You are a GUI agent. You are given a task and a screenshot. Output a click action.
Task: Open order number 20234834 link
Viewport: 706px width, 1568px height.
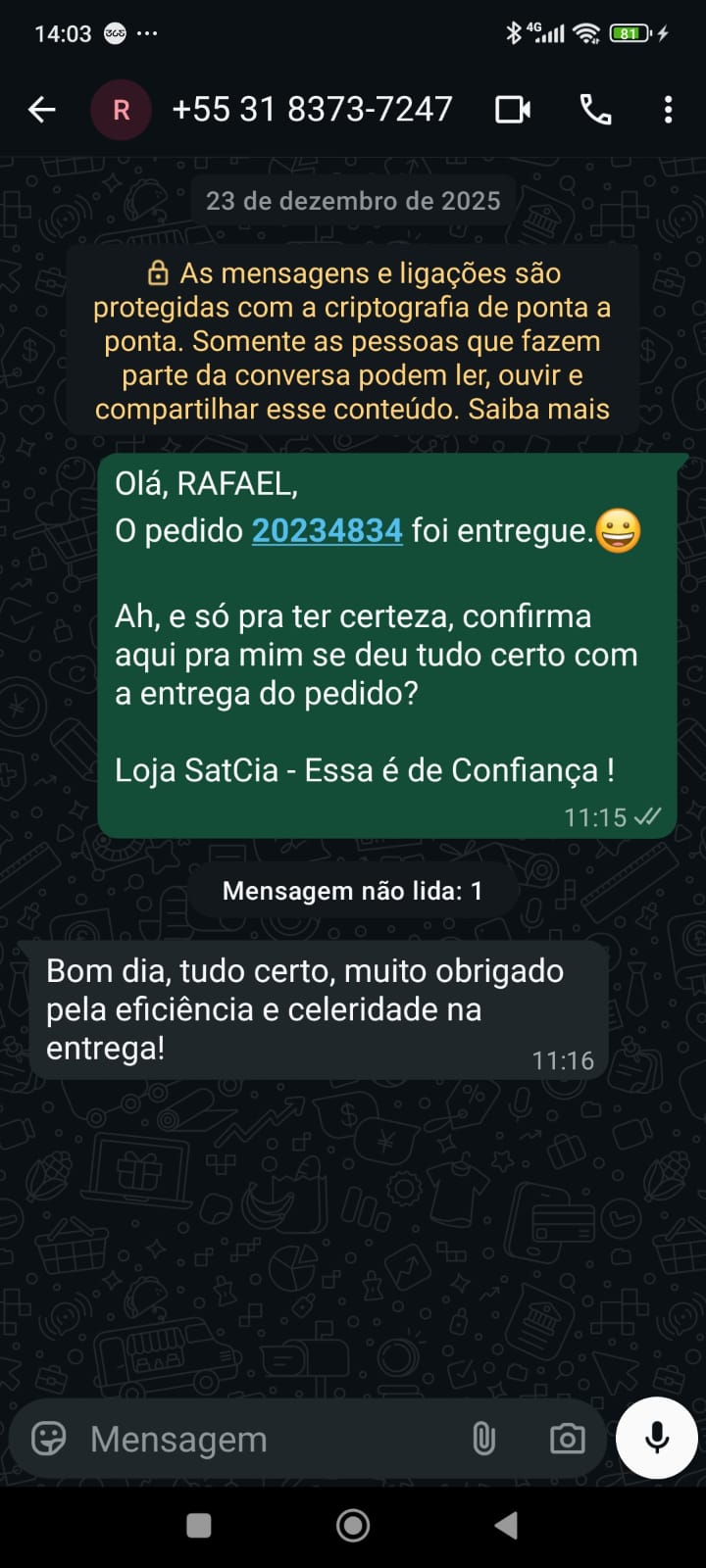pos(327,530)
